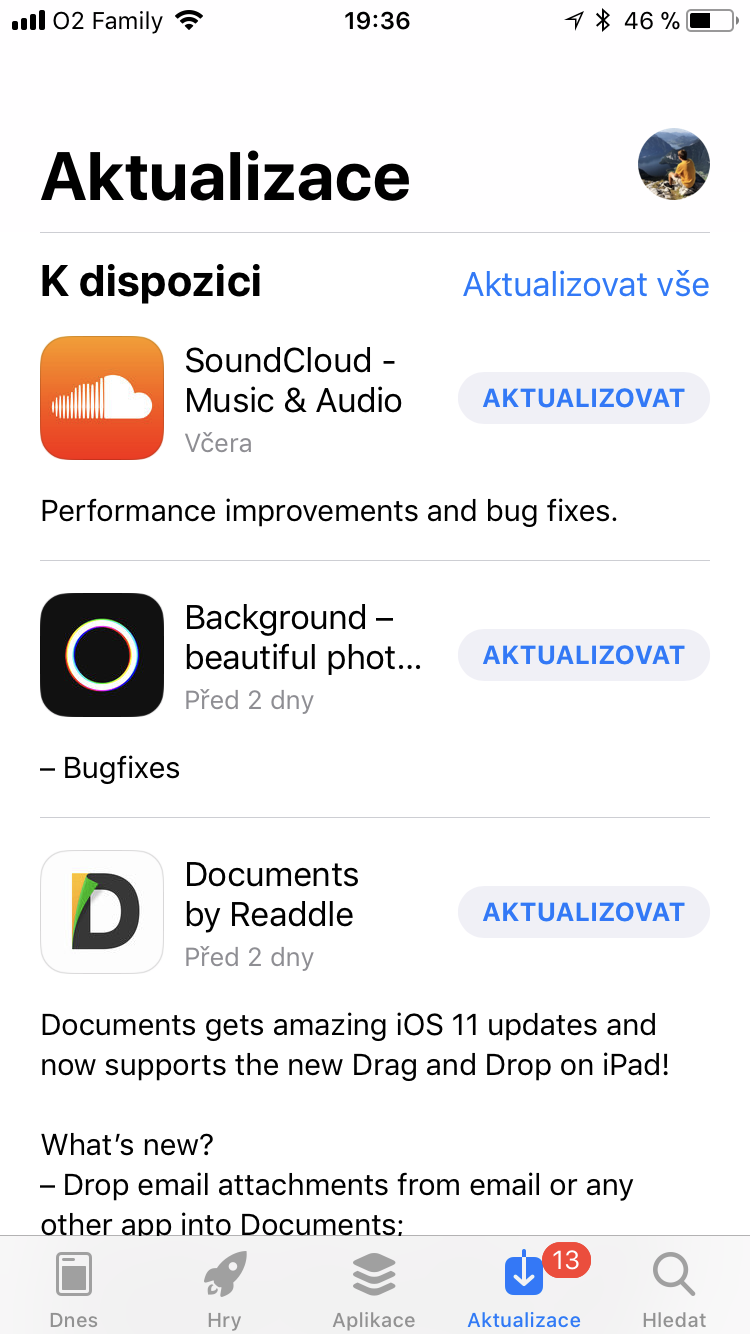Update the SoundCloud app
Screen dimensions: 750x1334
click(x=584, y=398)
